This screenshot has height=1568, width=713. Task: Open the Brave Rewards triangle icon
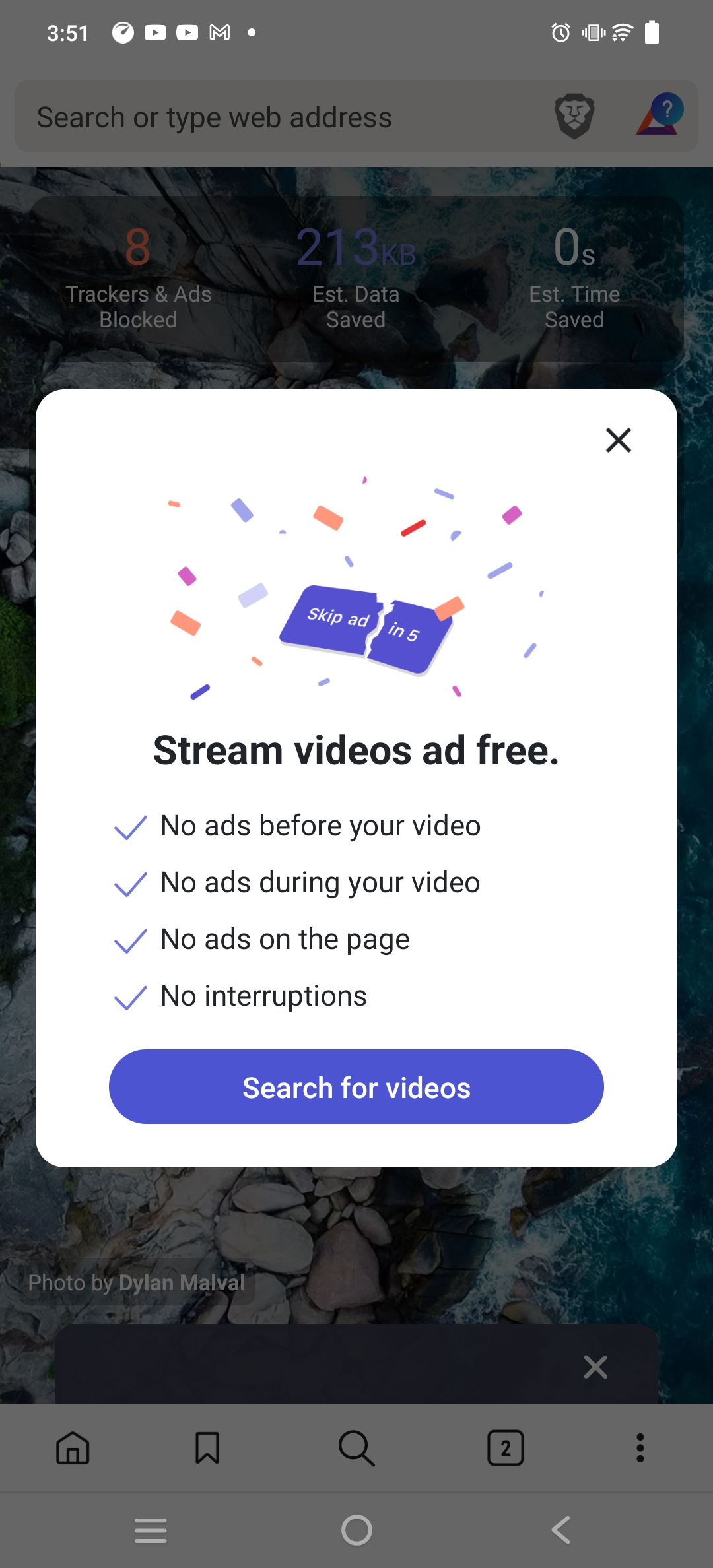(659, 116)
